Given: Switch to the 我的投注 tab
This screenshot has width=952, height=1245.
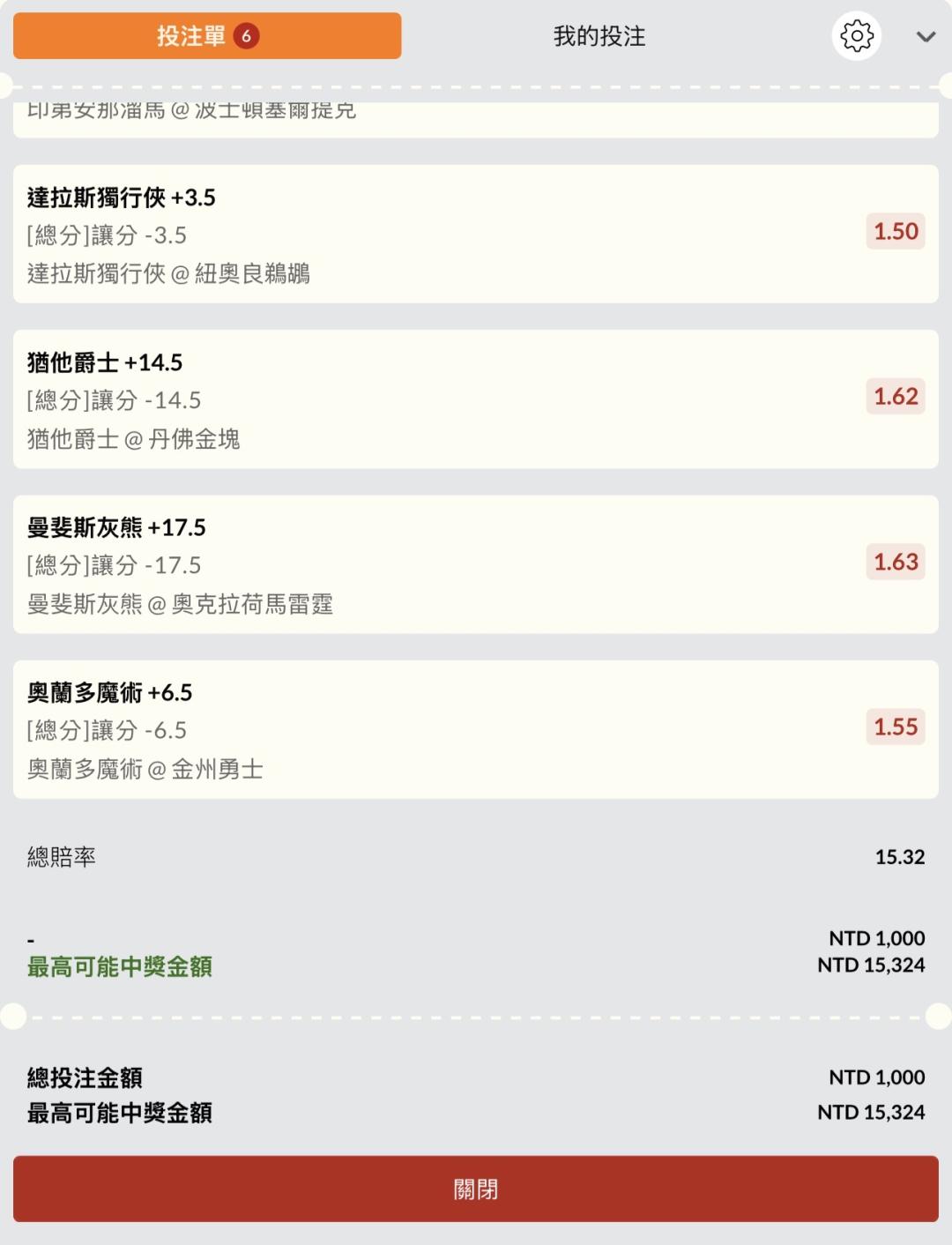Looking at the screenshot, I should click(x=599, y=36).
